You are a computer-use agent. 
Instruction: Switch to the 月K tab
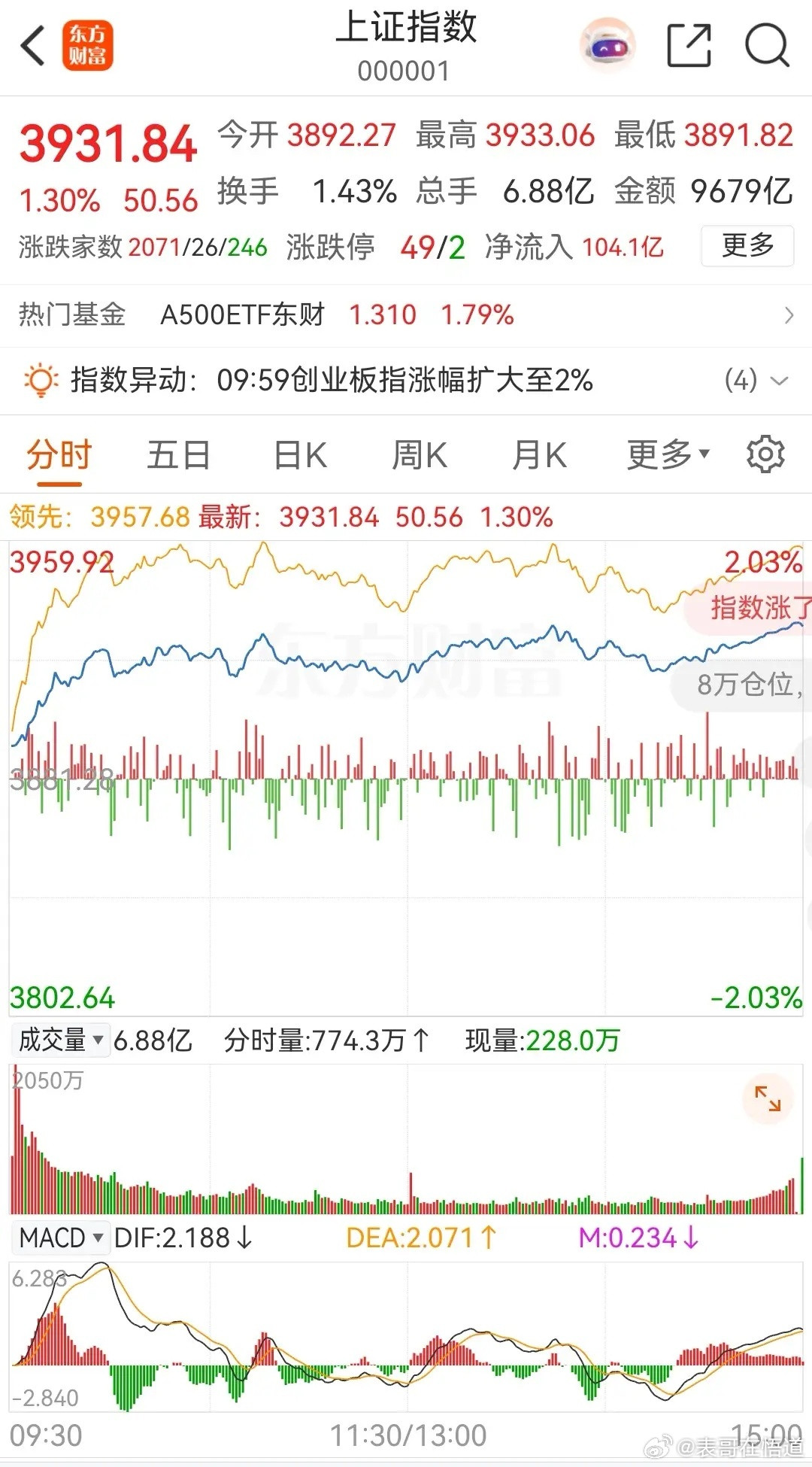tap(538, 454)
